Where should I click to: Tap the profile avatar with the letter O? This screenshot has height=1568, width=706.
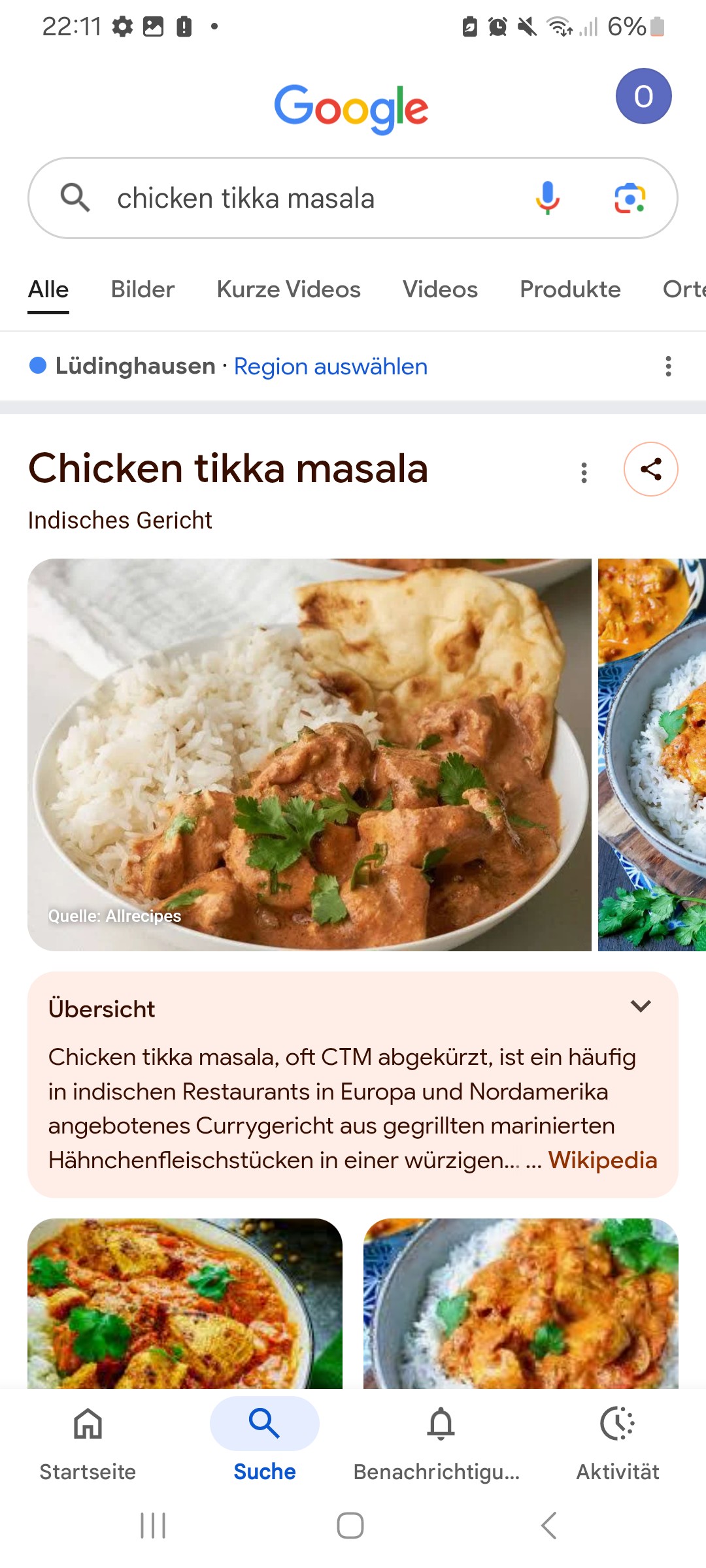643,95
